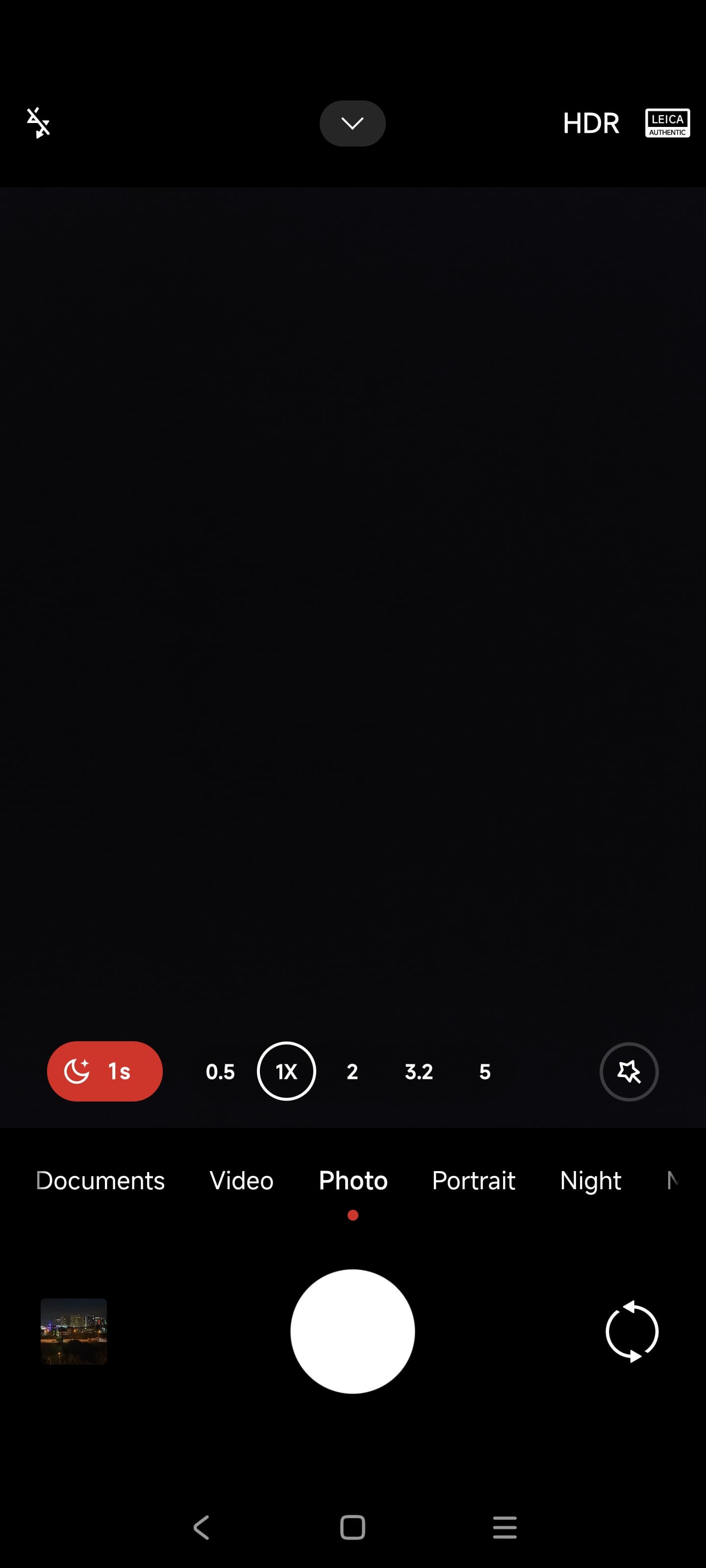Switch the Leica Authentic look
The height and width of the screenshot is (1568, 706).
pyautogui.click(x=667, y=123)
